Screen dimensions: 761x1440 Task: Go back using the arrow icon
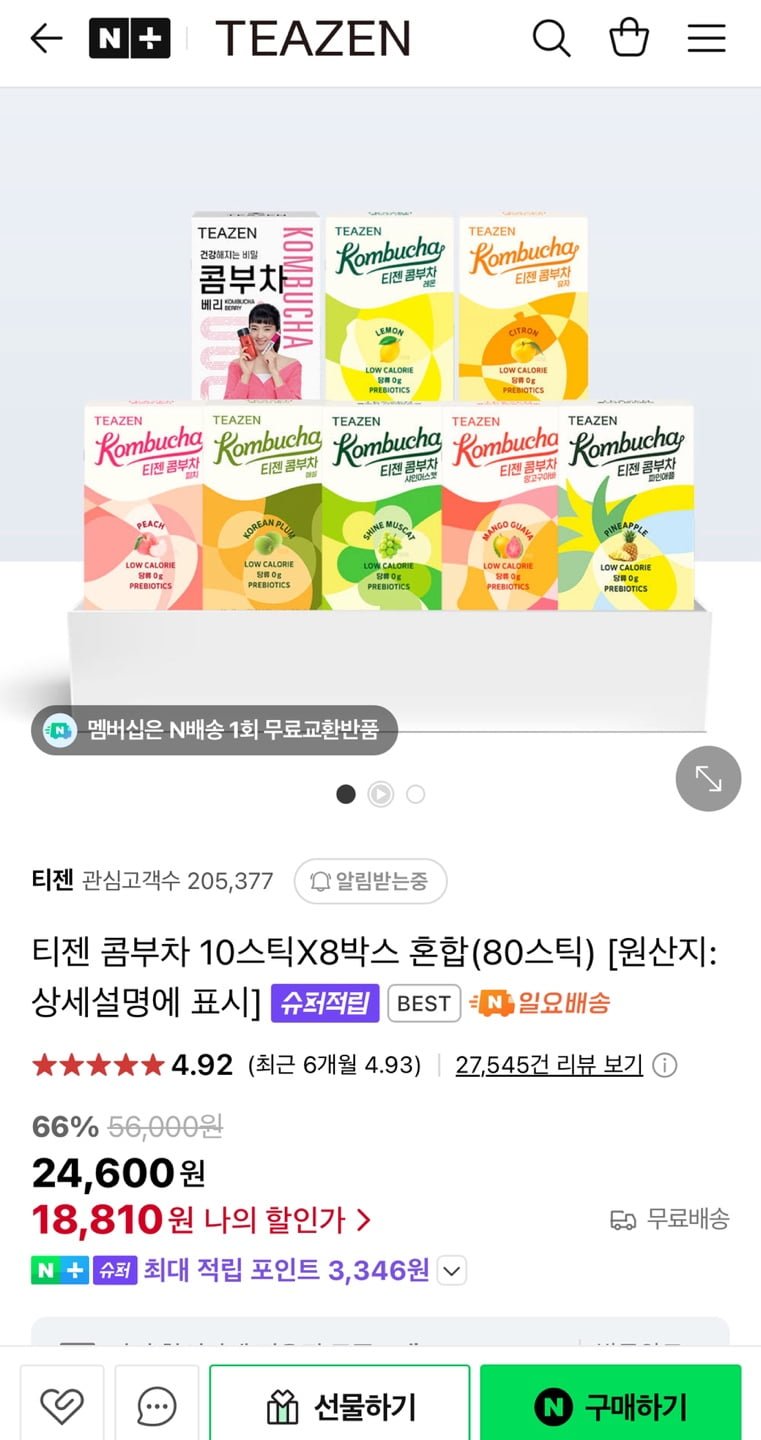click(x=46, y=39)
